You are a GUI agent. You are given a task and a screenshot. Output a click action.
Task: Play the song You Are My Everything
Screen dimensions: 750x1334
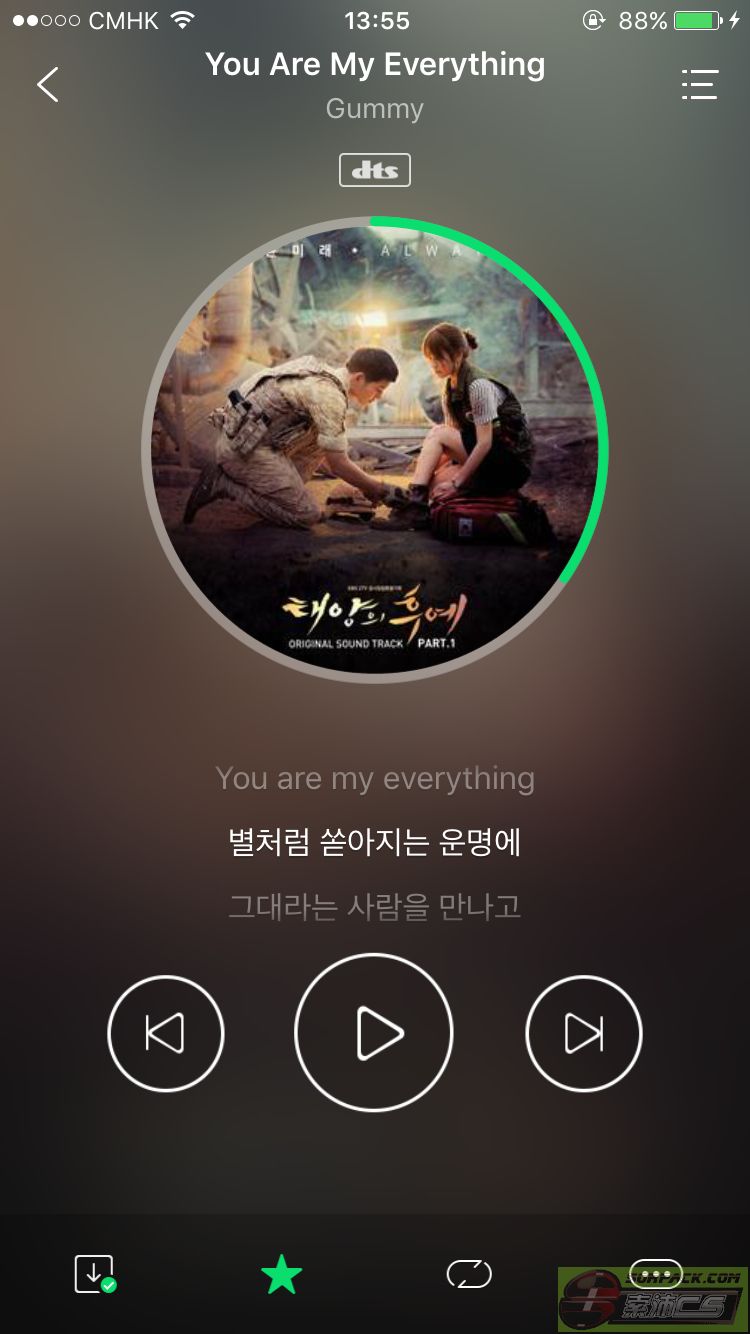click(x=374, y=1033)
